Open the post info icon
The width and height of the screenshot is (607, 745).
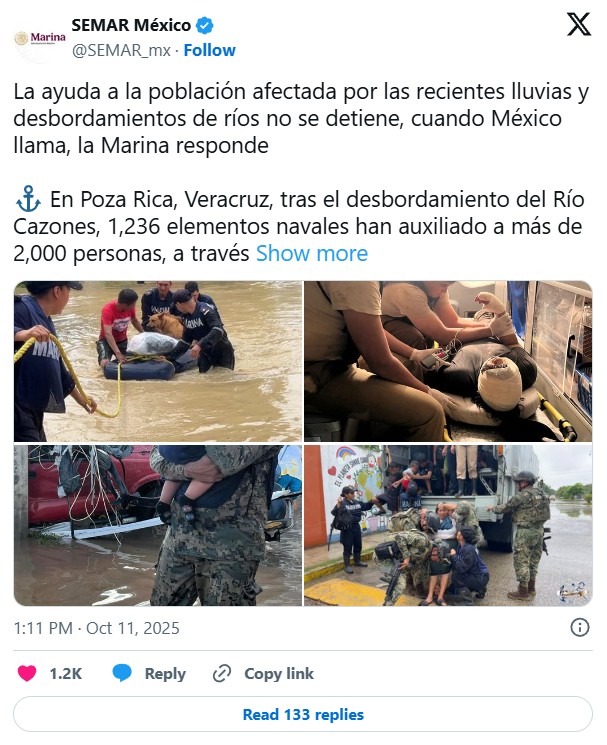coord(579,628)
